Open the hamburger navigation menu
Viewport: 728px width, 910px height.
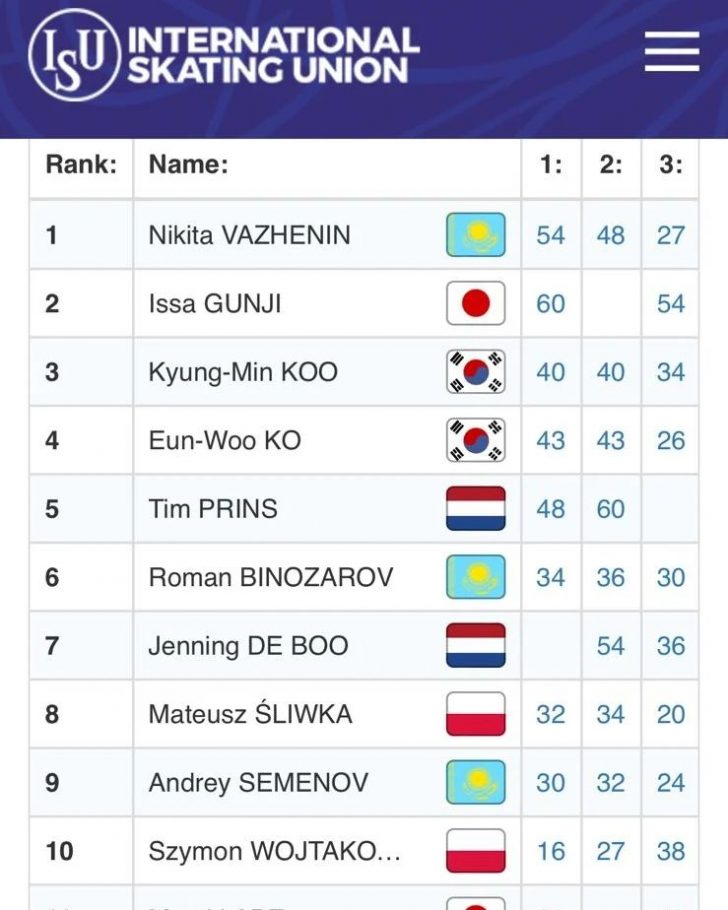(x=672, y=52)
